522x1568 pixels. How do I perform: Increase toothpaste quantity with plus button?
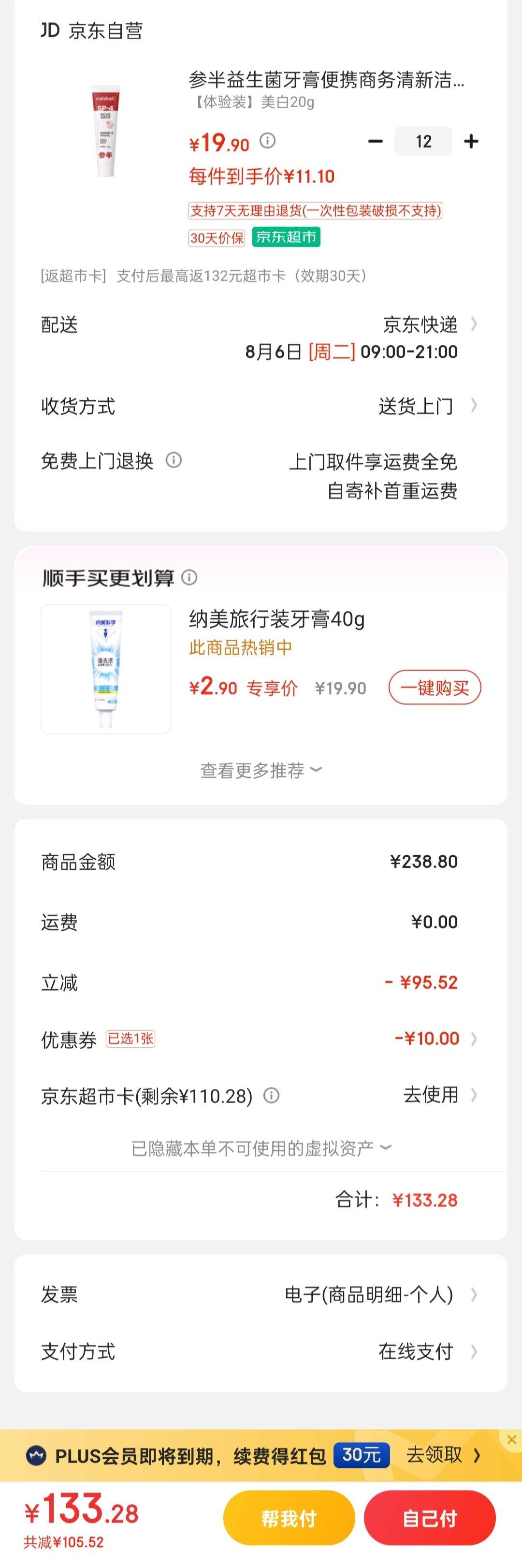471,142
